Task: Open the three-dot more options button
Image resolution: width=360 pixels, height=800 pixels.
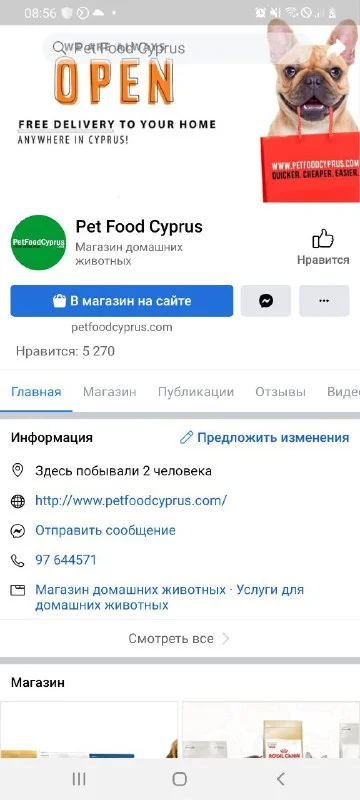Action: pos(324,301)
